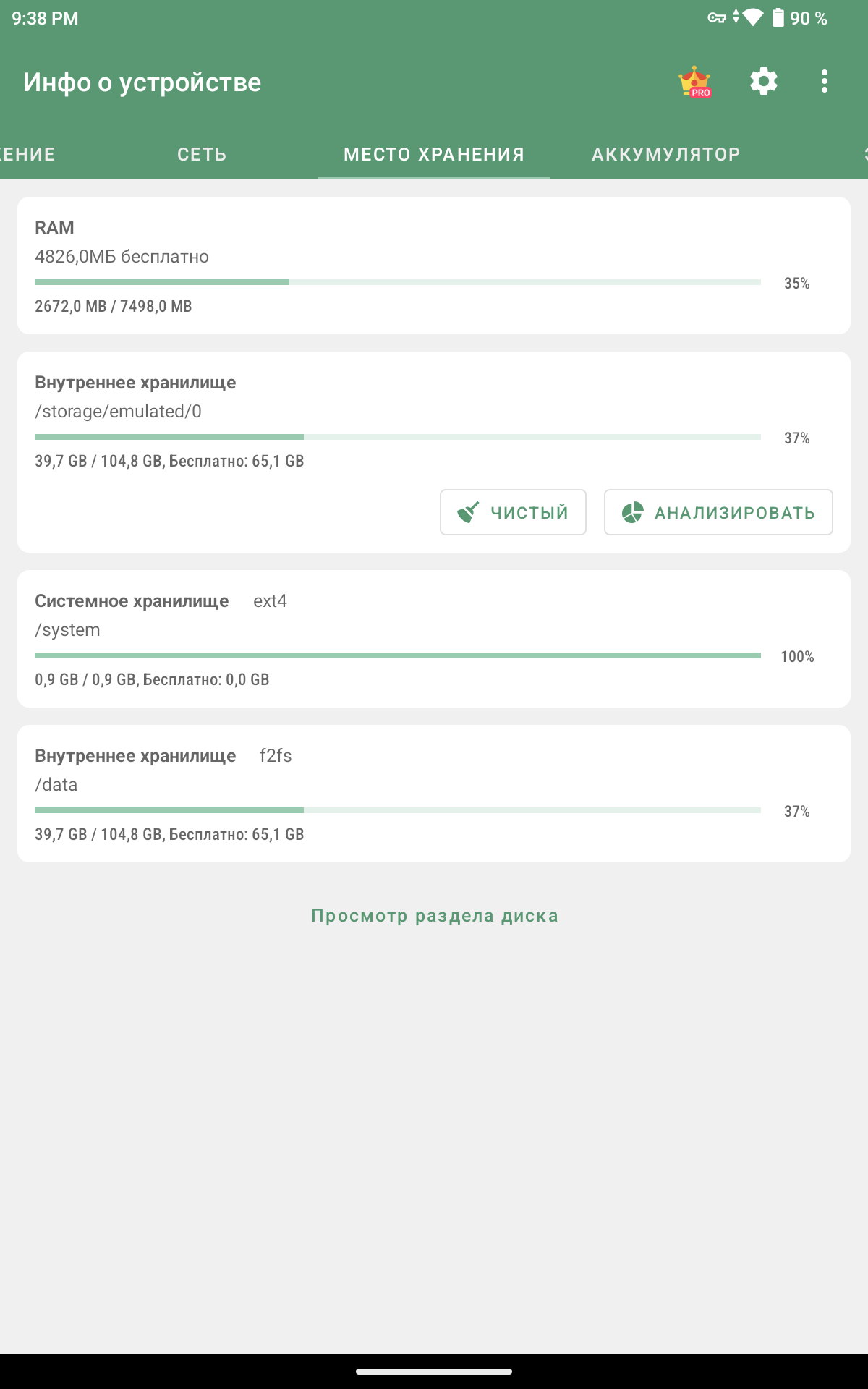Screen dimensions: 868x1389
Task: Open the three-dot overflow menu
Action: point(825,82)
